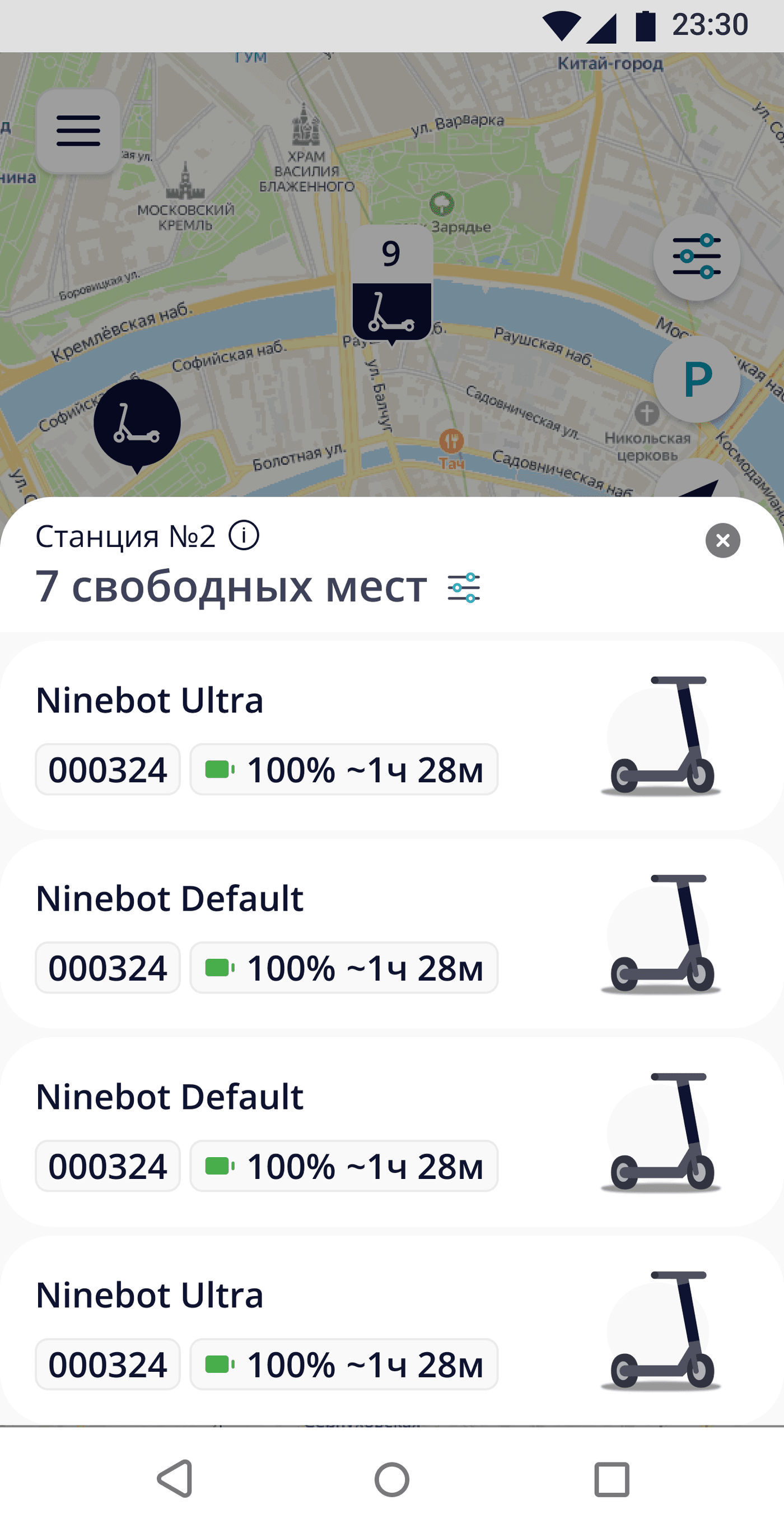The image size is (784, 1532).
Task: Select the round scooter marker near Софийская
Action: click(137, 424)
